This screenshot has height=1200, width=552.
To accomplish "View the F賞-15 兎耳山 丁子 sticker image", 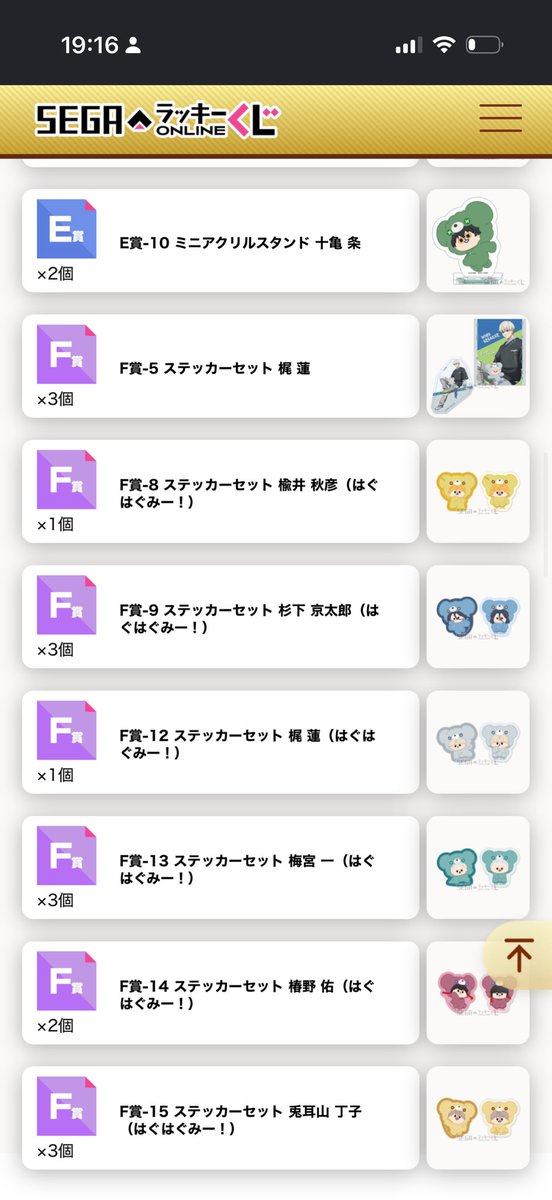I will tap(478, 1117).
